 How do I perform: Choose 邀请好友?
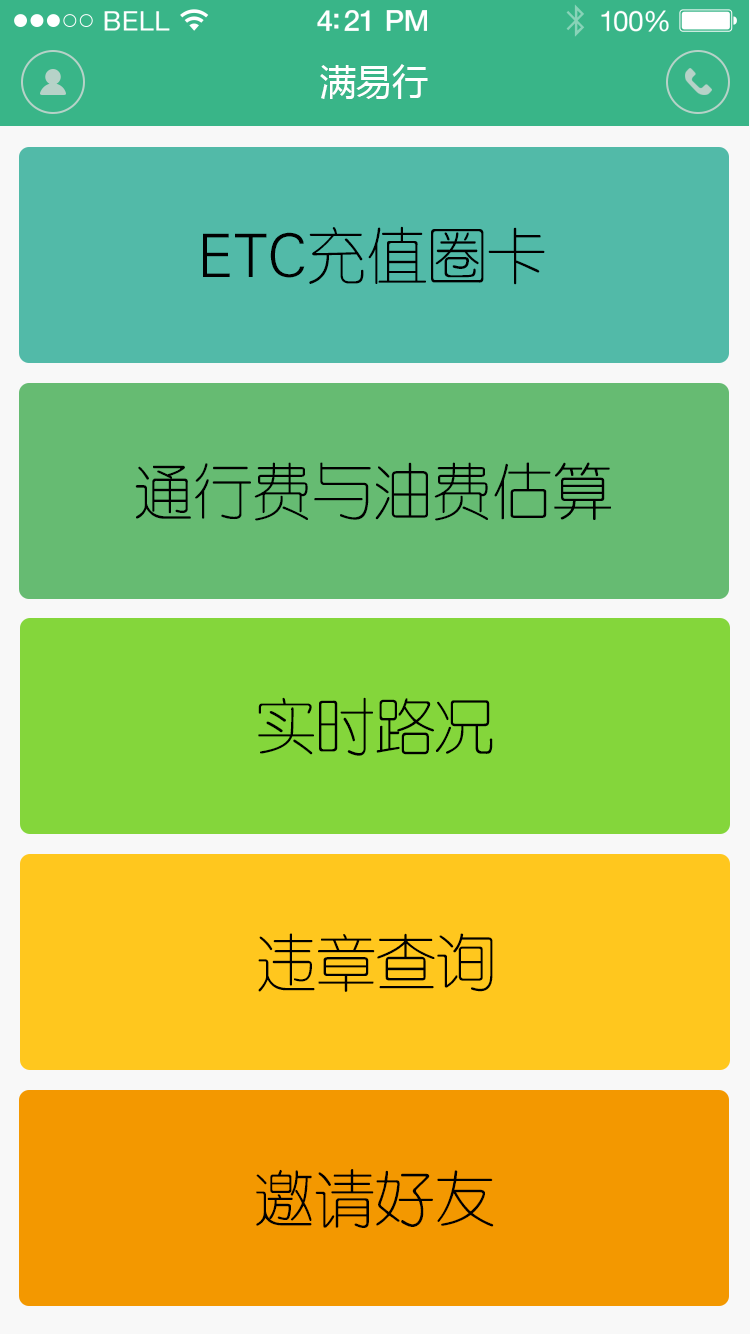pyautogui.click(x=374, y=1198)
